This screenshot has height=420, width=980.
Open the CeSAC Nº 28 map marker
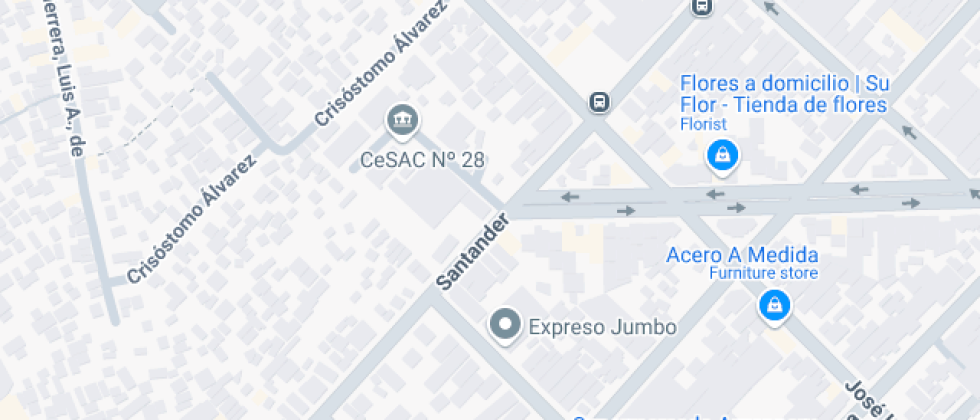click(402, 121)
